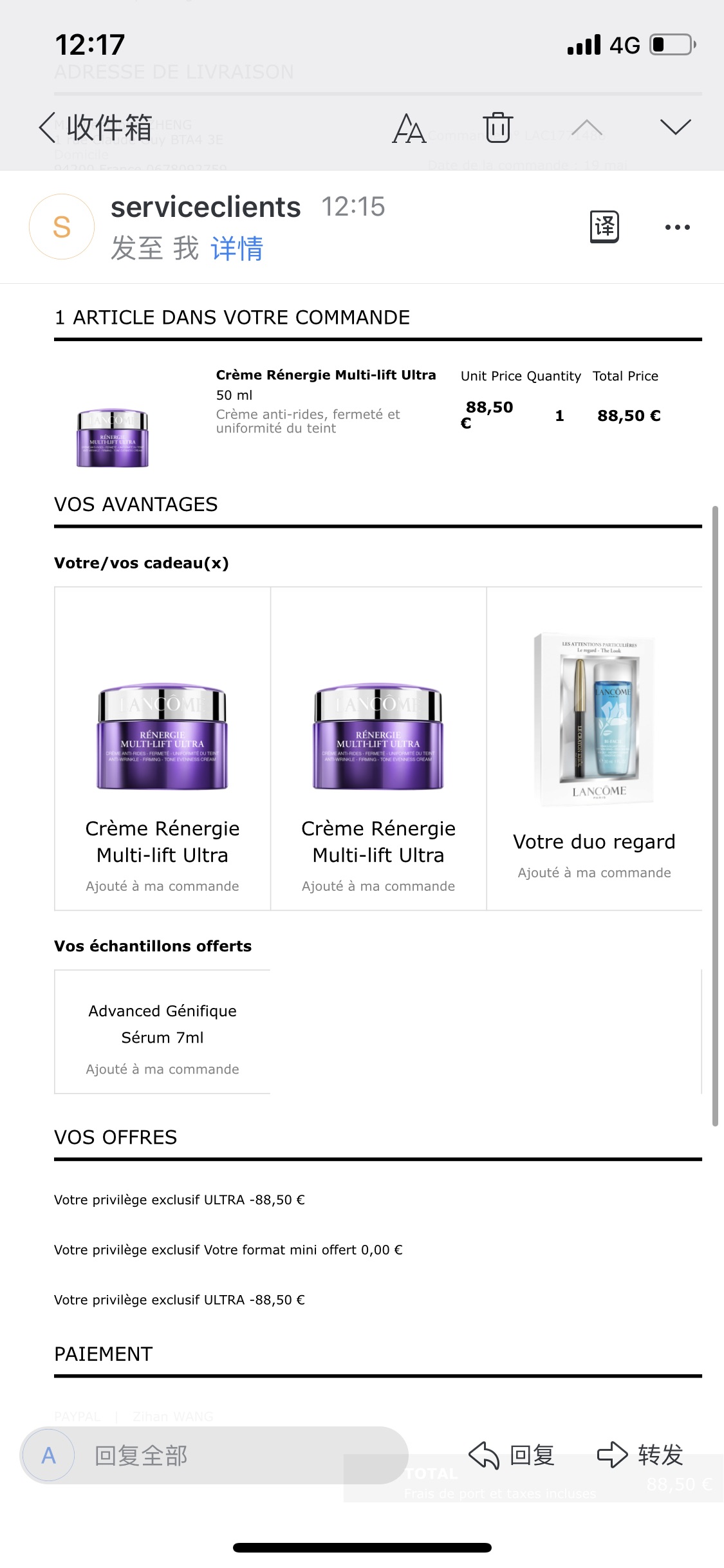Screen dimensions: 724x1568
Task: Tap the 回复全部 reply-all field
Action: (214, 1455)
